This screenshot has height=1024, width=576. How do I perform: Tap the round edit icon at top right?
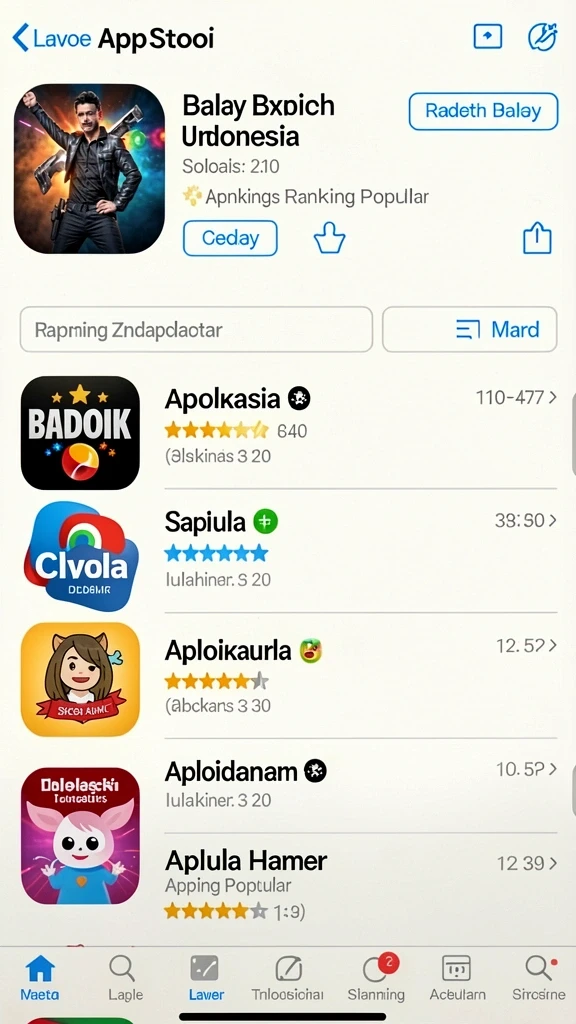click(542, 37)
